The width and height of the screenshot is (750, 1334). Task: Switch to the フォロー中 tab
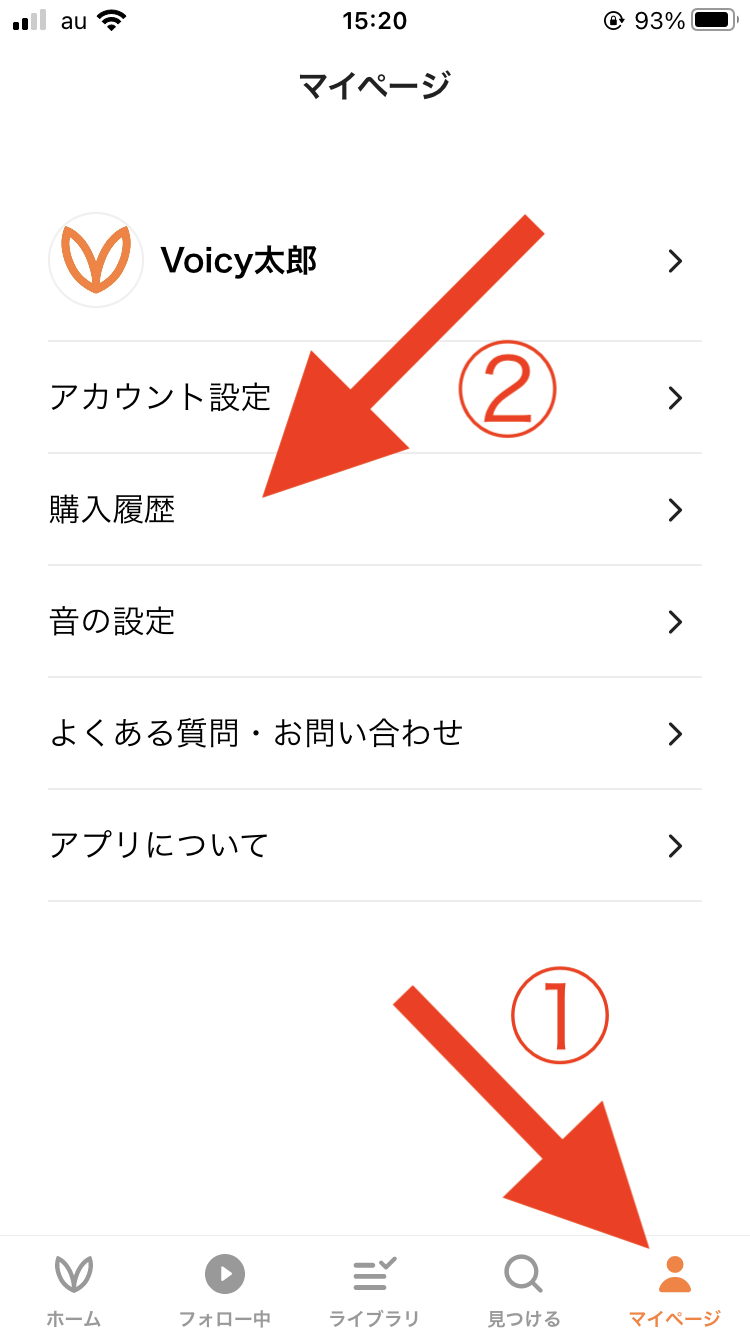coord(225,1288)
